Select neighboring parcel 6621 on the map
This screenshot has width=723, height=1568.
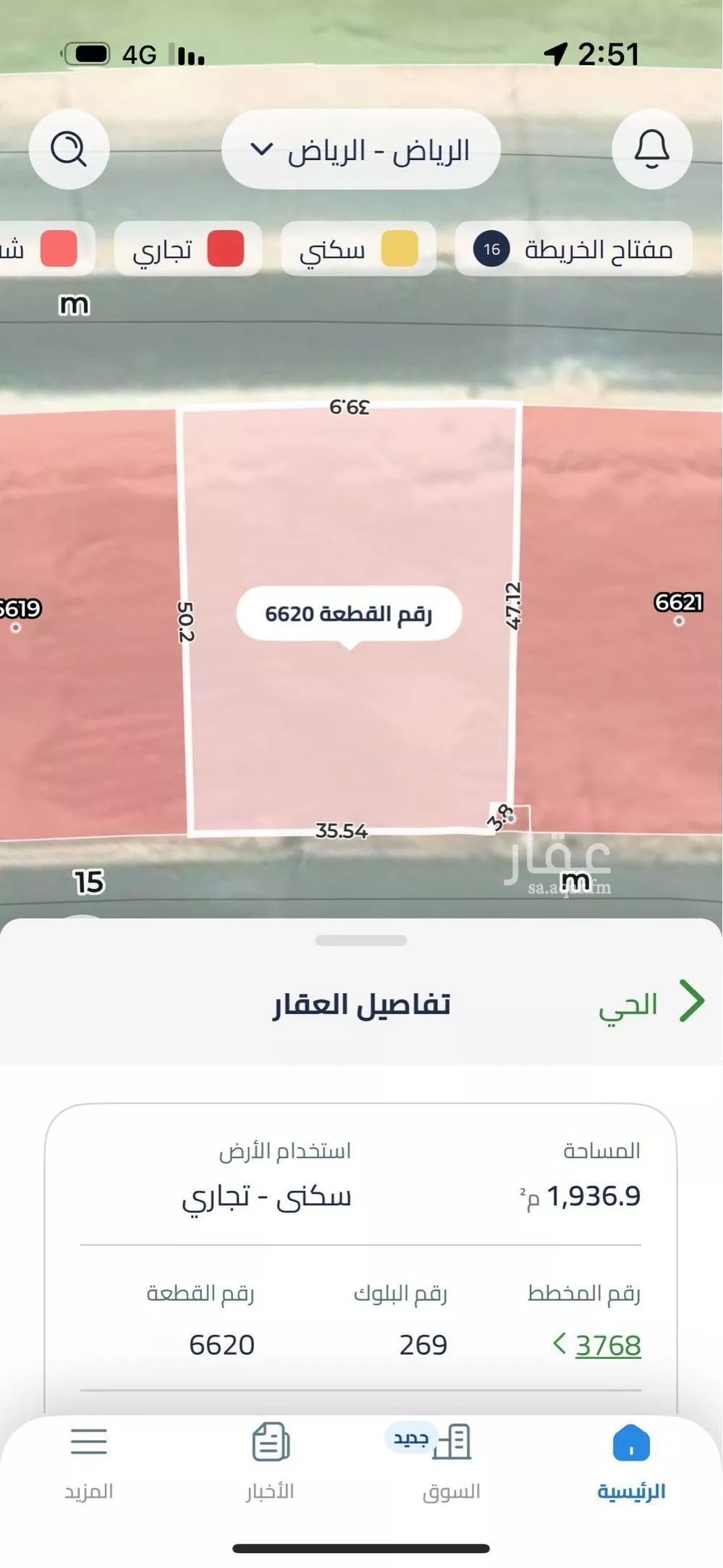[x=678, y=604]
